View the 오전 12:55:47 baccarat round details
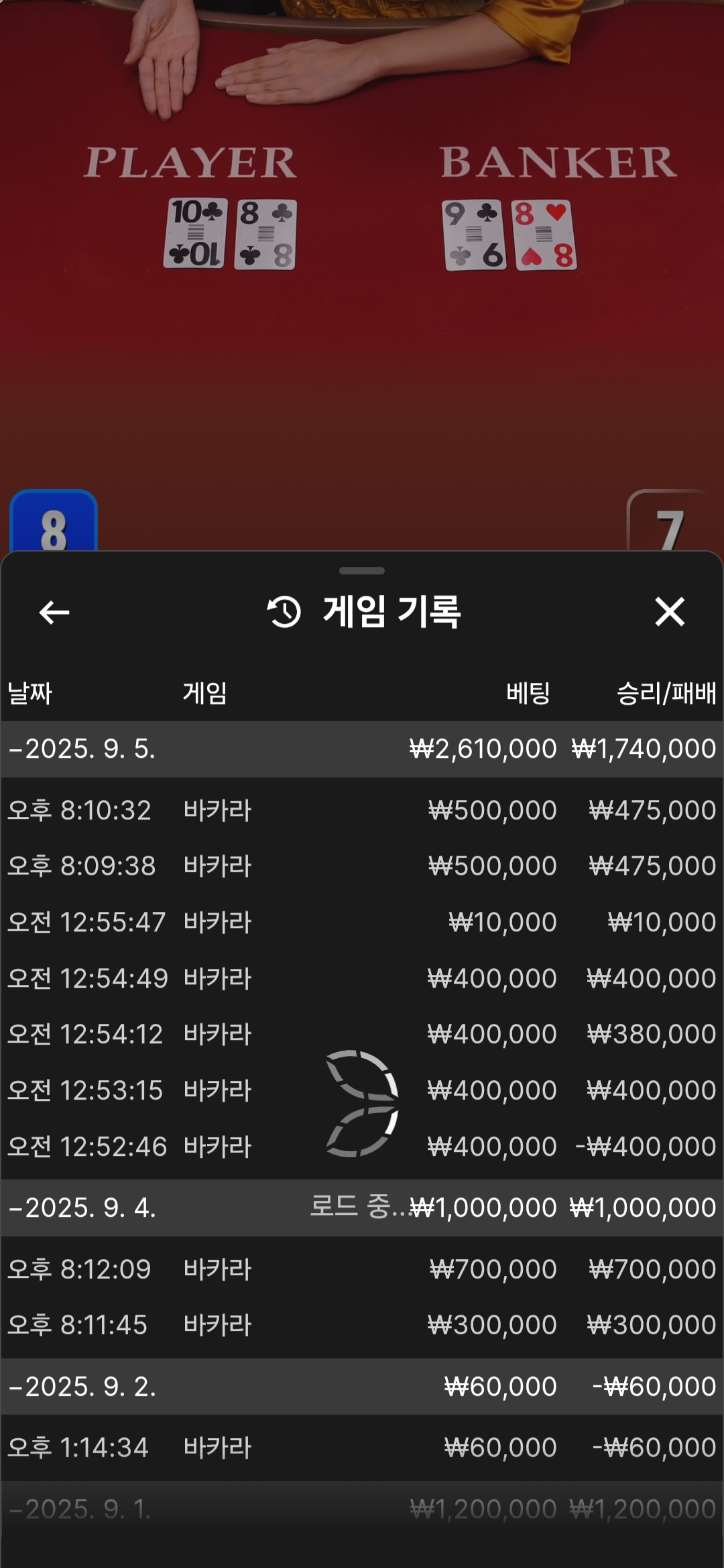Image resolution: width=724 pixels, height=1568 pixels. (x=362, y=922)
